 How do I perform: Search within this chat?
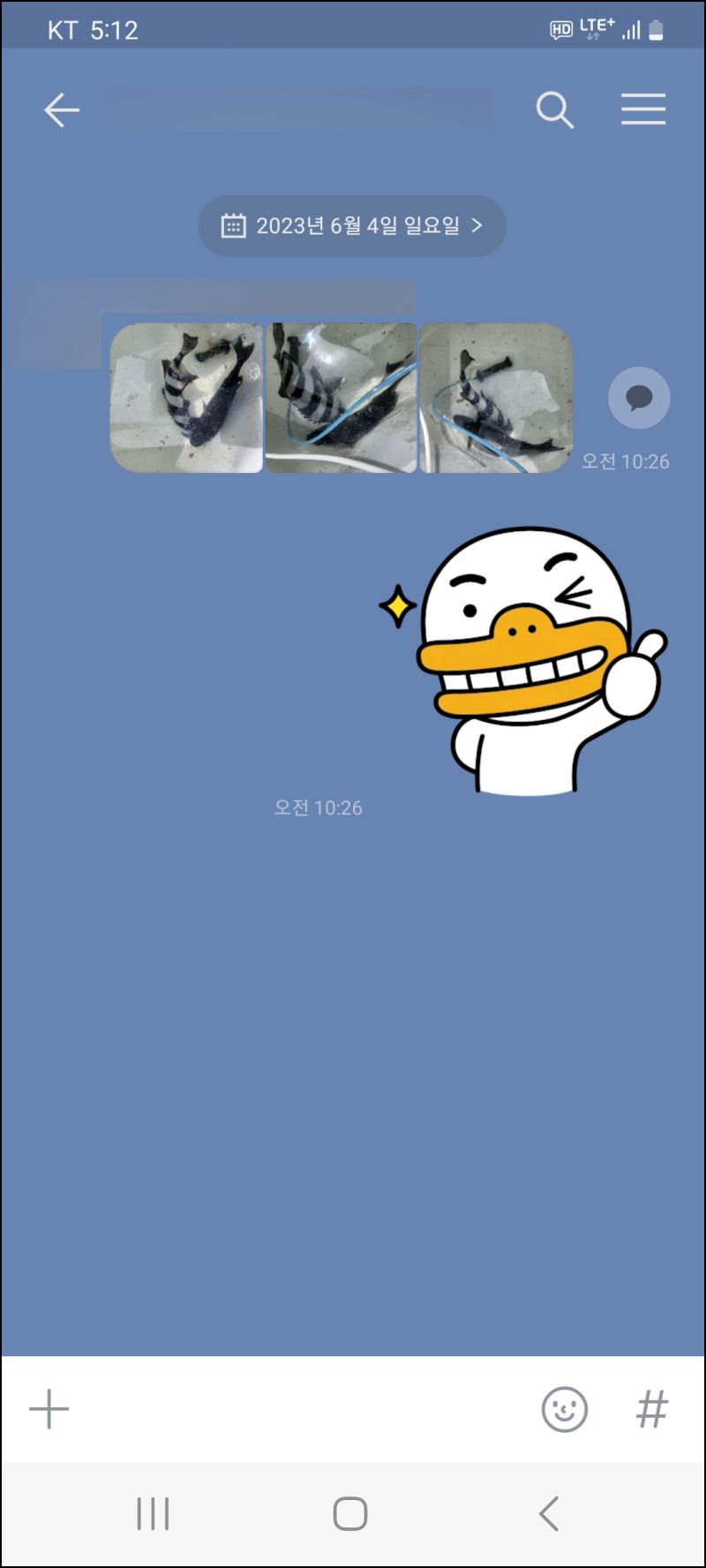tap(555, 110)
